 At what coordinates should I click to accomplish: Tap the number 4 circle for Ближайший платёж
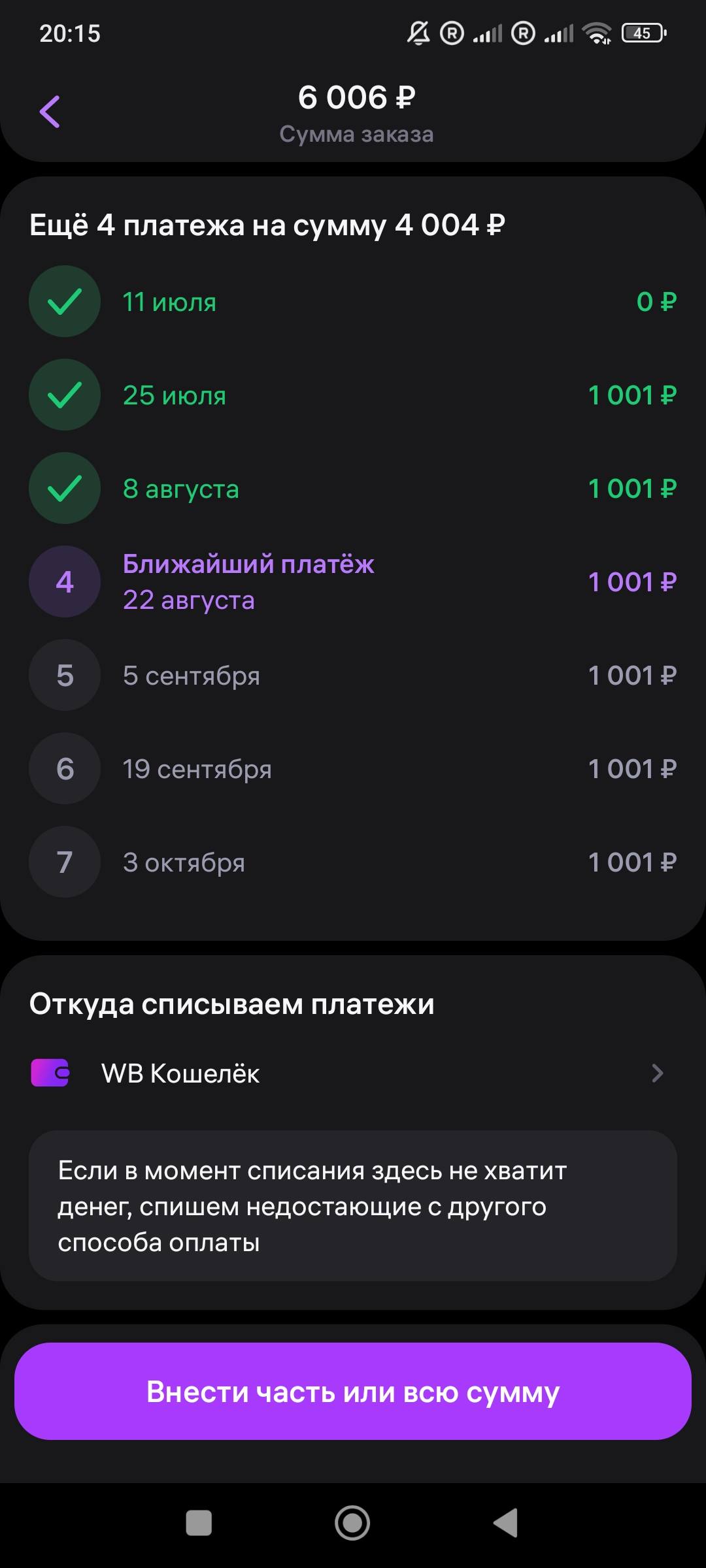(x=63, y=581)
